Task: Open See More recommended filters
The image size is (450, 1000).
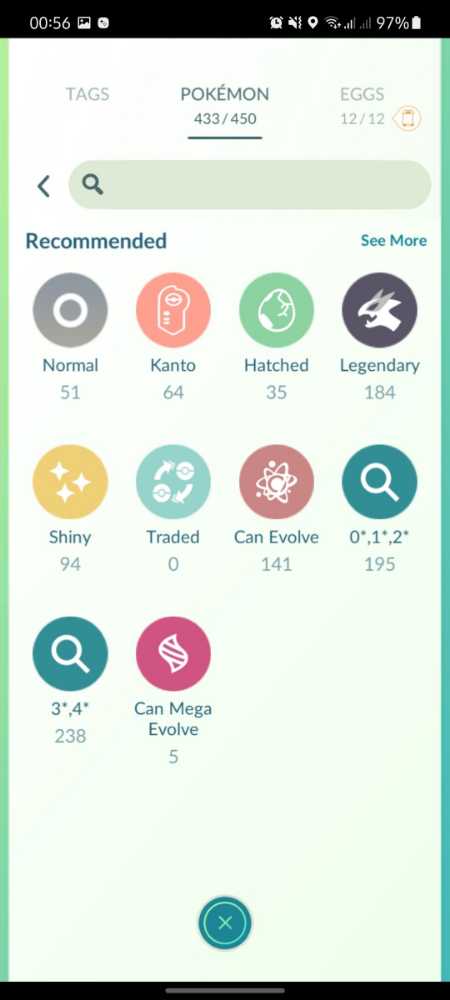Action: pyautogui.click(x=393, y=240)
